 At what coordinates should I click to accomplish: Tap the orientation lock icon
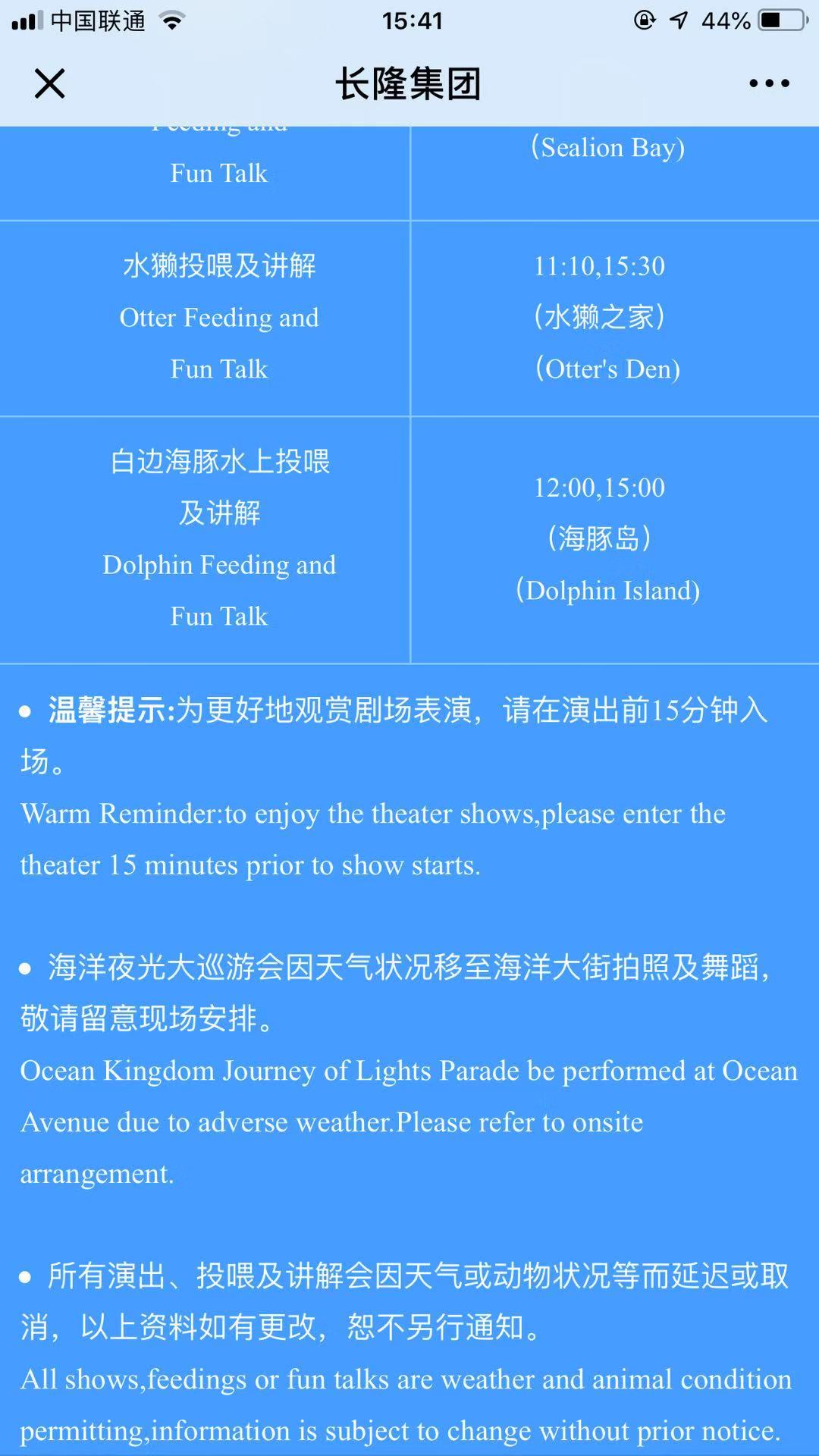pyautogui.click(x=645, y=20)
